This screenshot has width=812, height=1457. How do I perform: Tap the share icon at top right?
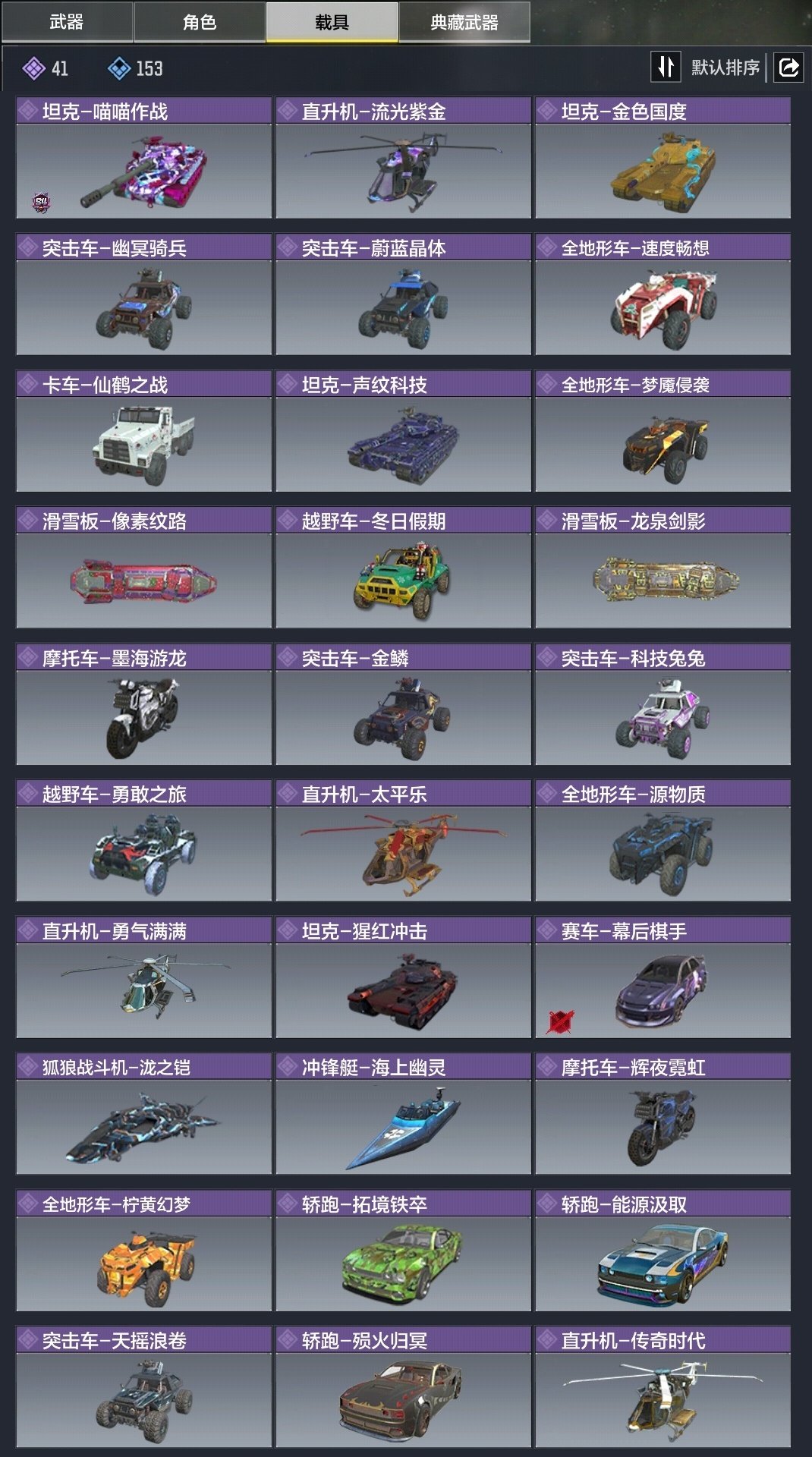tap(788, 68)
